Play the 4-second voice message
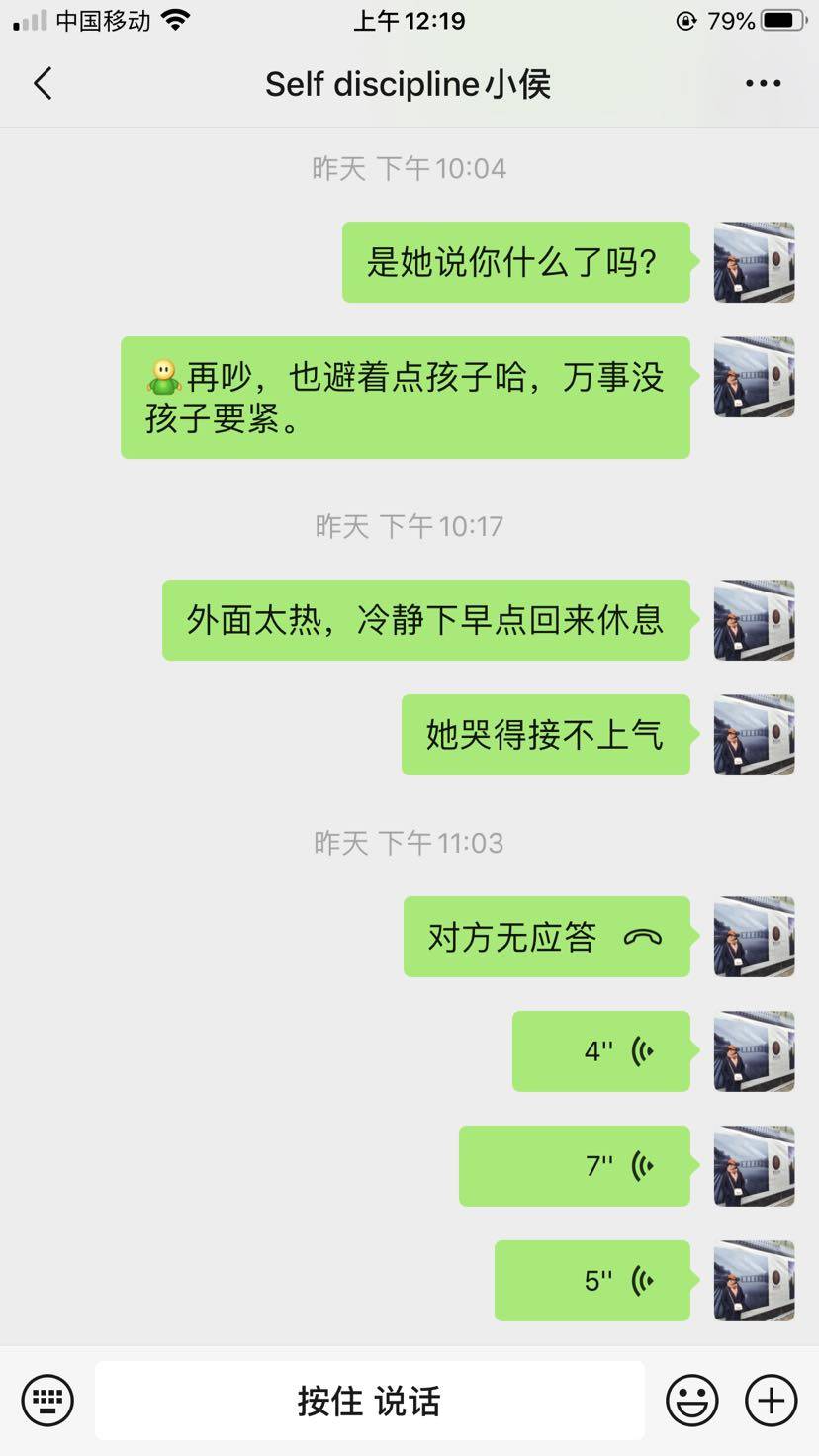 click(x=600, y=1051)
